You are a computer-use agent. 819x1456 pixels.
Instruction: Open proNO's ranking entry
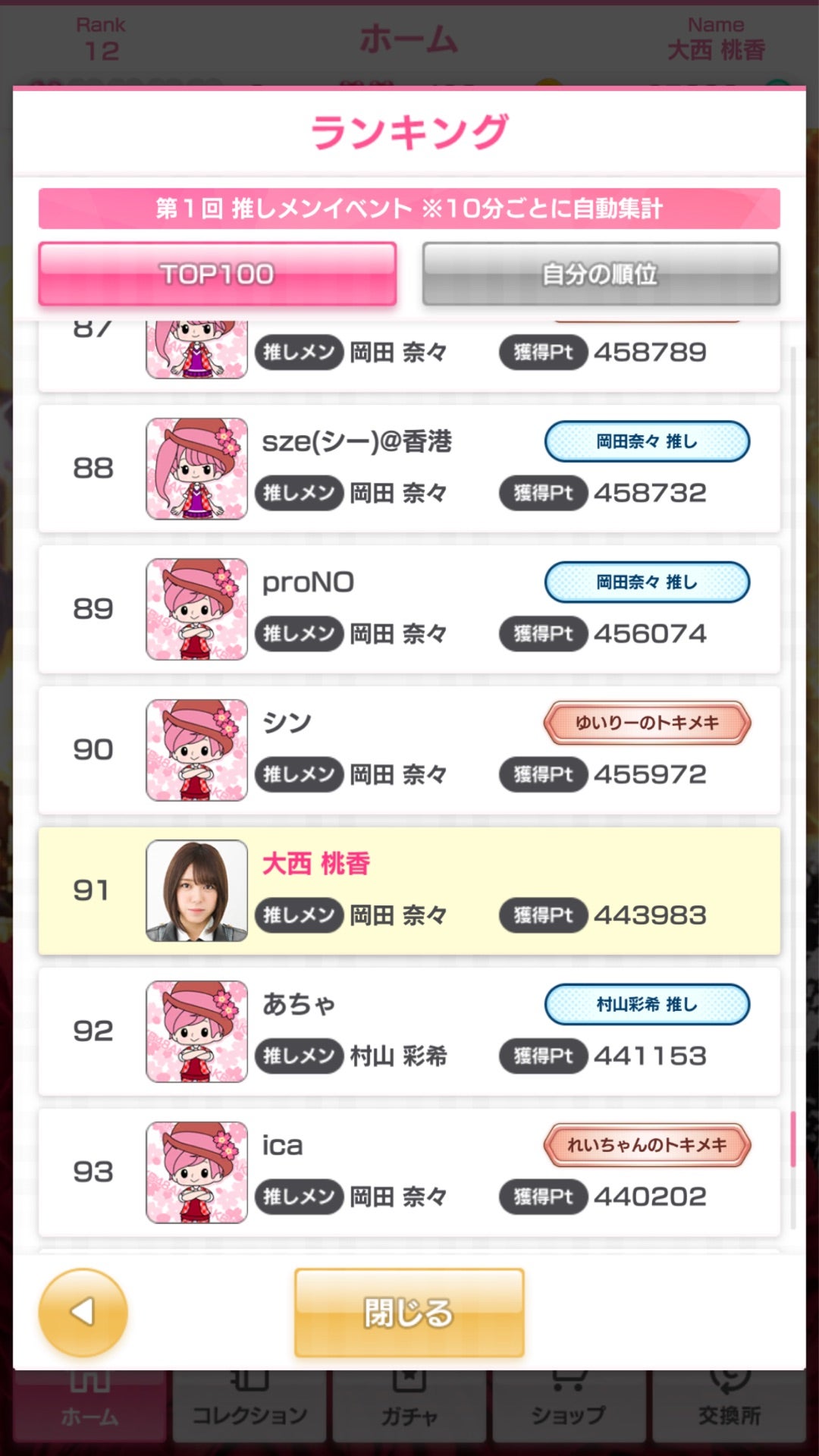pos(409,609)
